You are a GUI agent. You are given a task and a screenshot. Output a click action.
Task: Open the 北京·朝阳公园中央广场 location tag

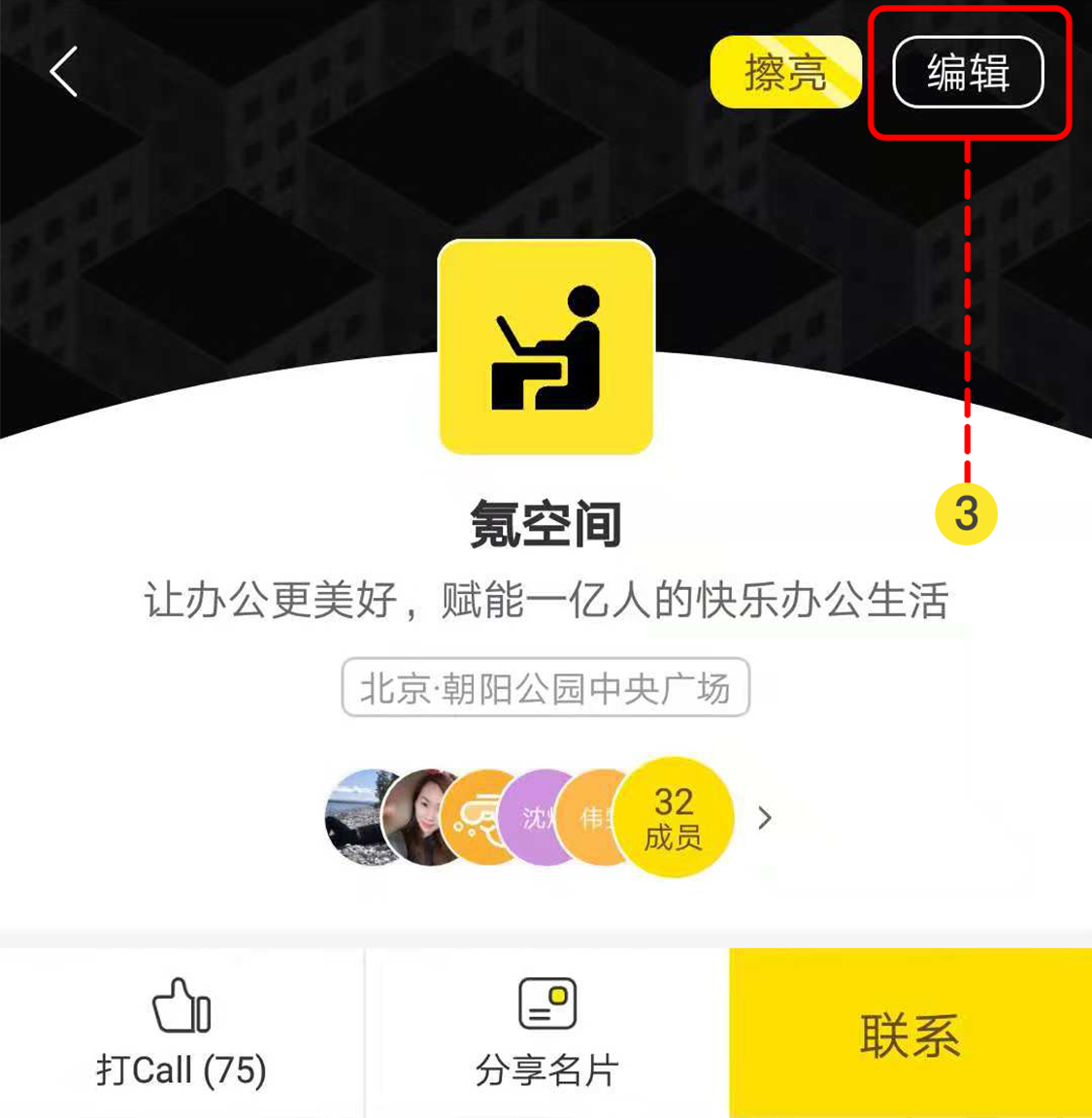(x=546, y=688)
